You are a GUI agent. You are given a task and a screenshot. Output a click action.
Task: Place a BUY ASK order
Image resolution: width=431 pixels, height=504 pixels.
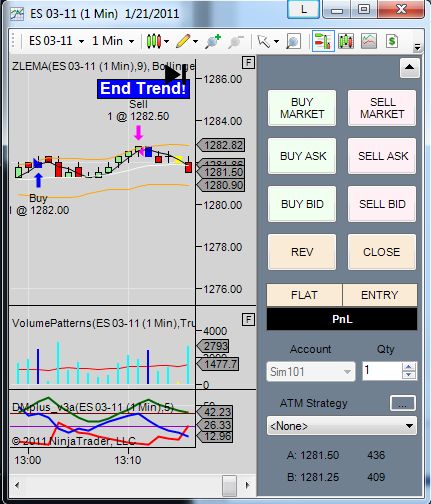(x=302, y=156)
